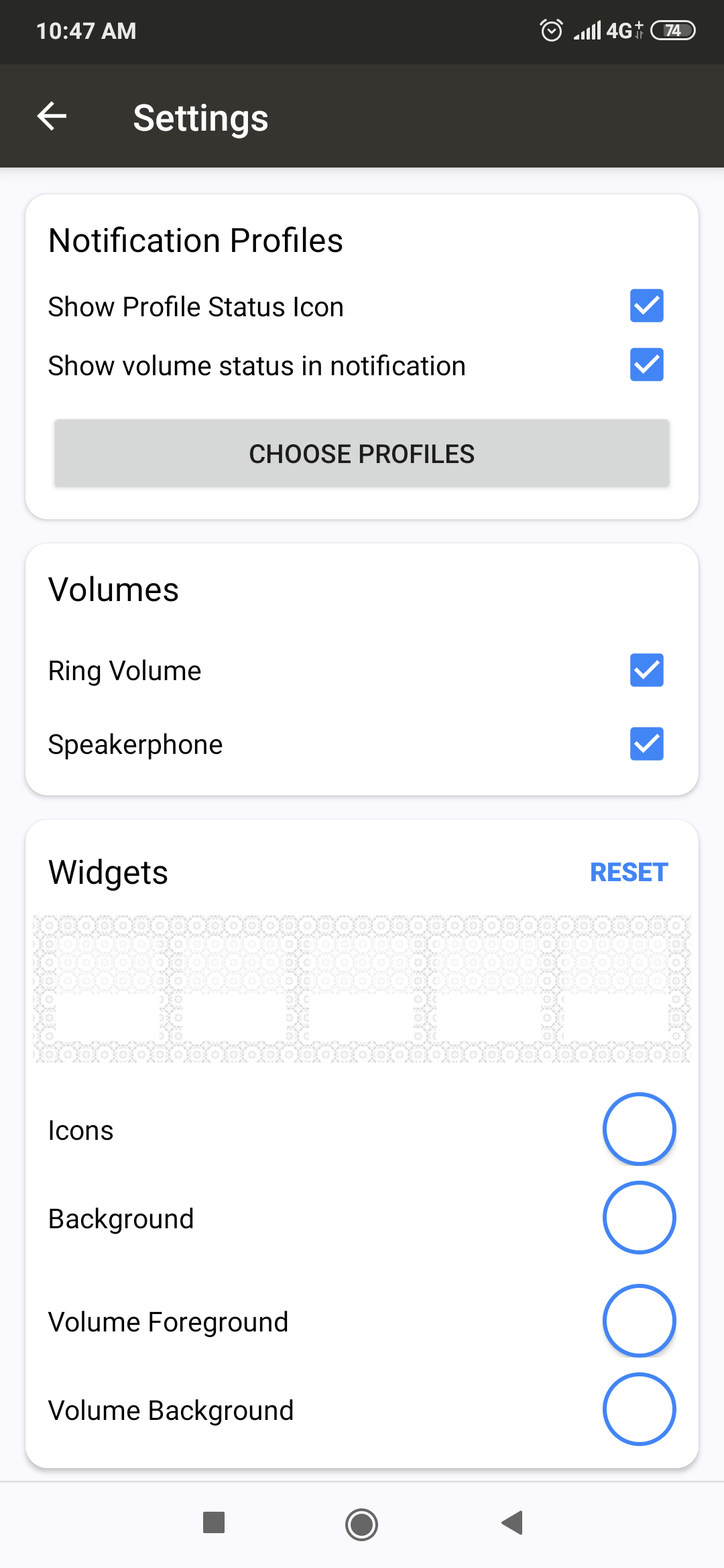Image resolution: width=724 pixels, height=1568 pixels.
Task: Open Choose Profiles
Action: [x=362, y=454]
